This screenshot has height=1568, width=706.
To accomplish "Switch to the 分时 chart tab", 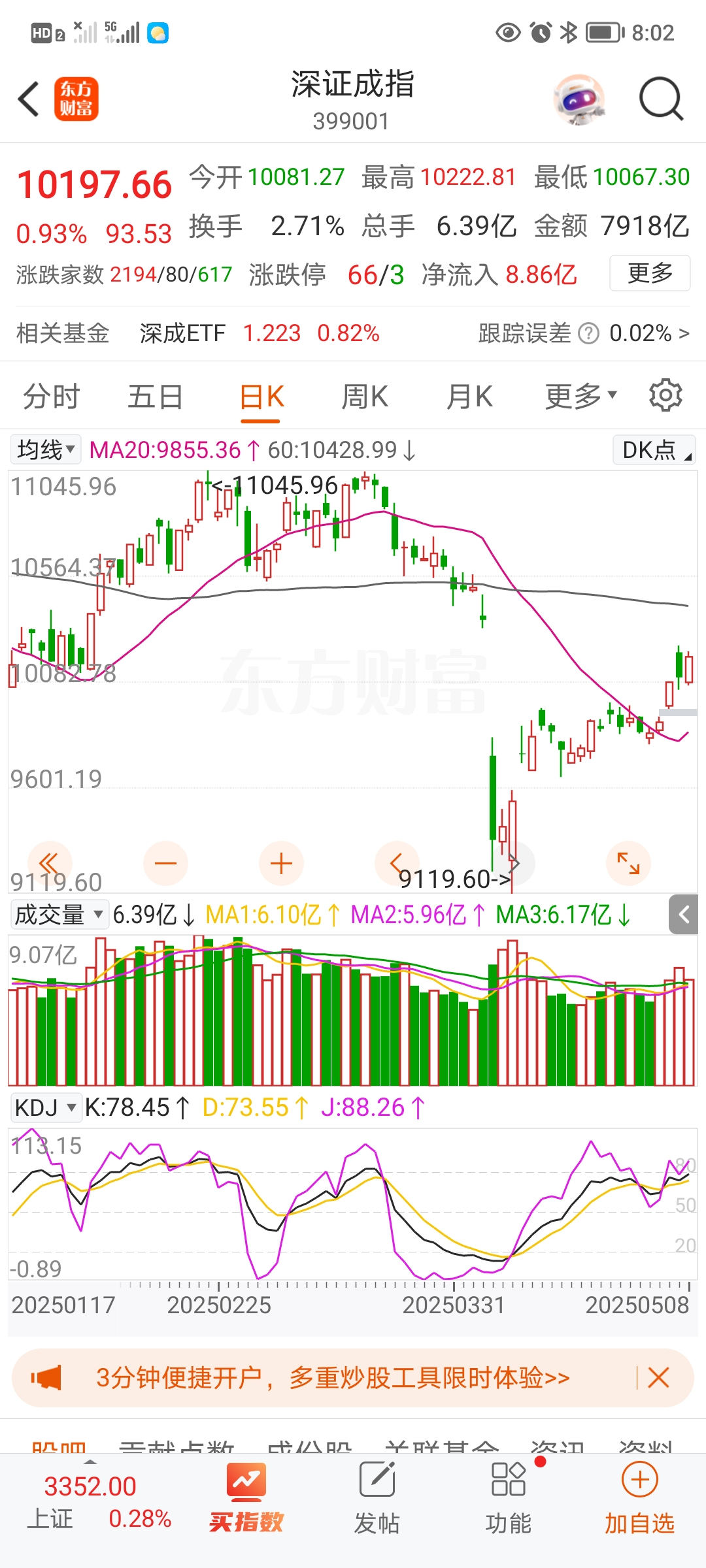I will 51,397.
